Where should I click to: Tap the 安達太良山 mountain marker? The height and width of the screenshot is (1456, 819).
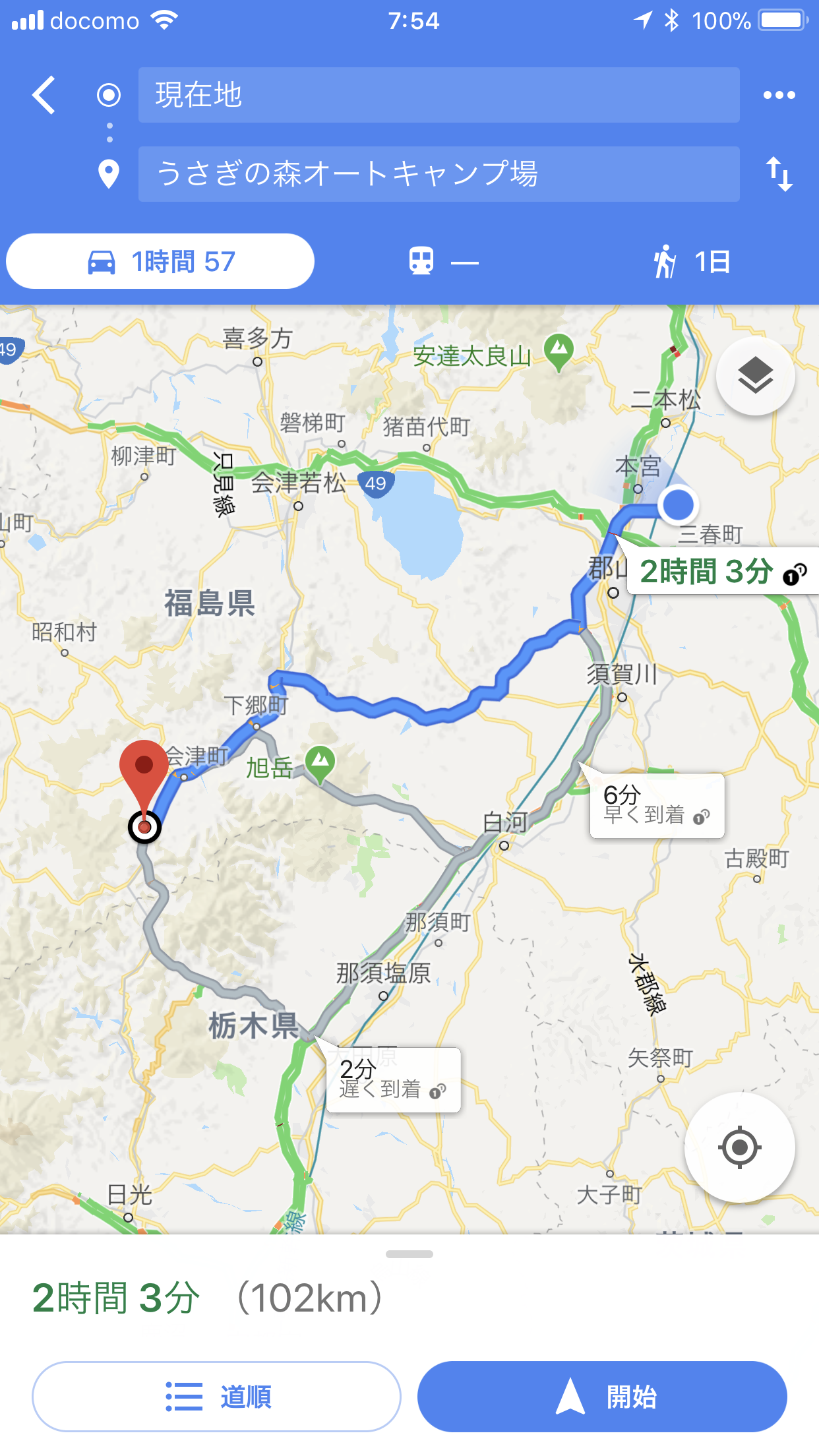[559, 350]
